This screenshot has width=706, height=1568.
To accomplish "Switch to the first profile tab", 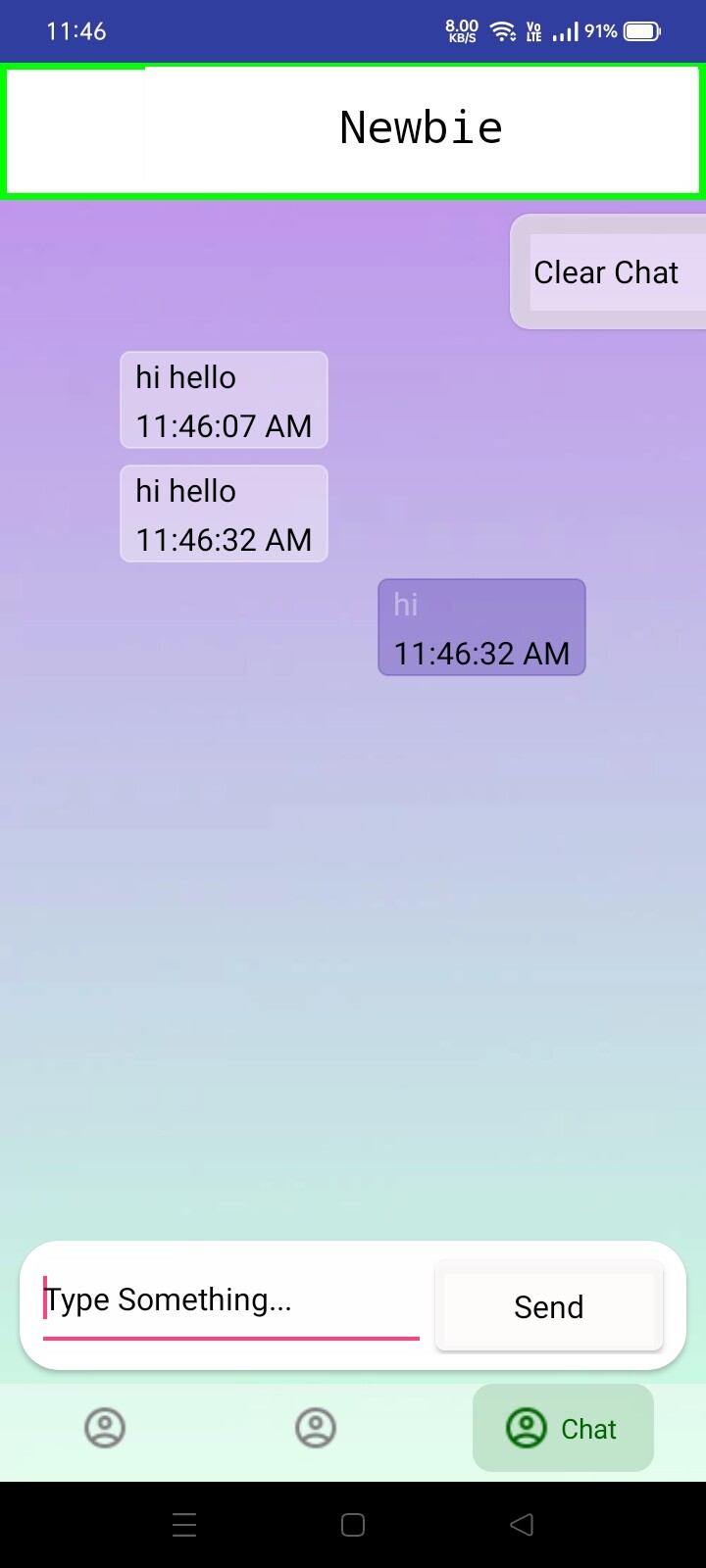I will click(105, 1428).
